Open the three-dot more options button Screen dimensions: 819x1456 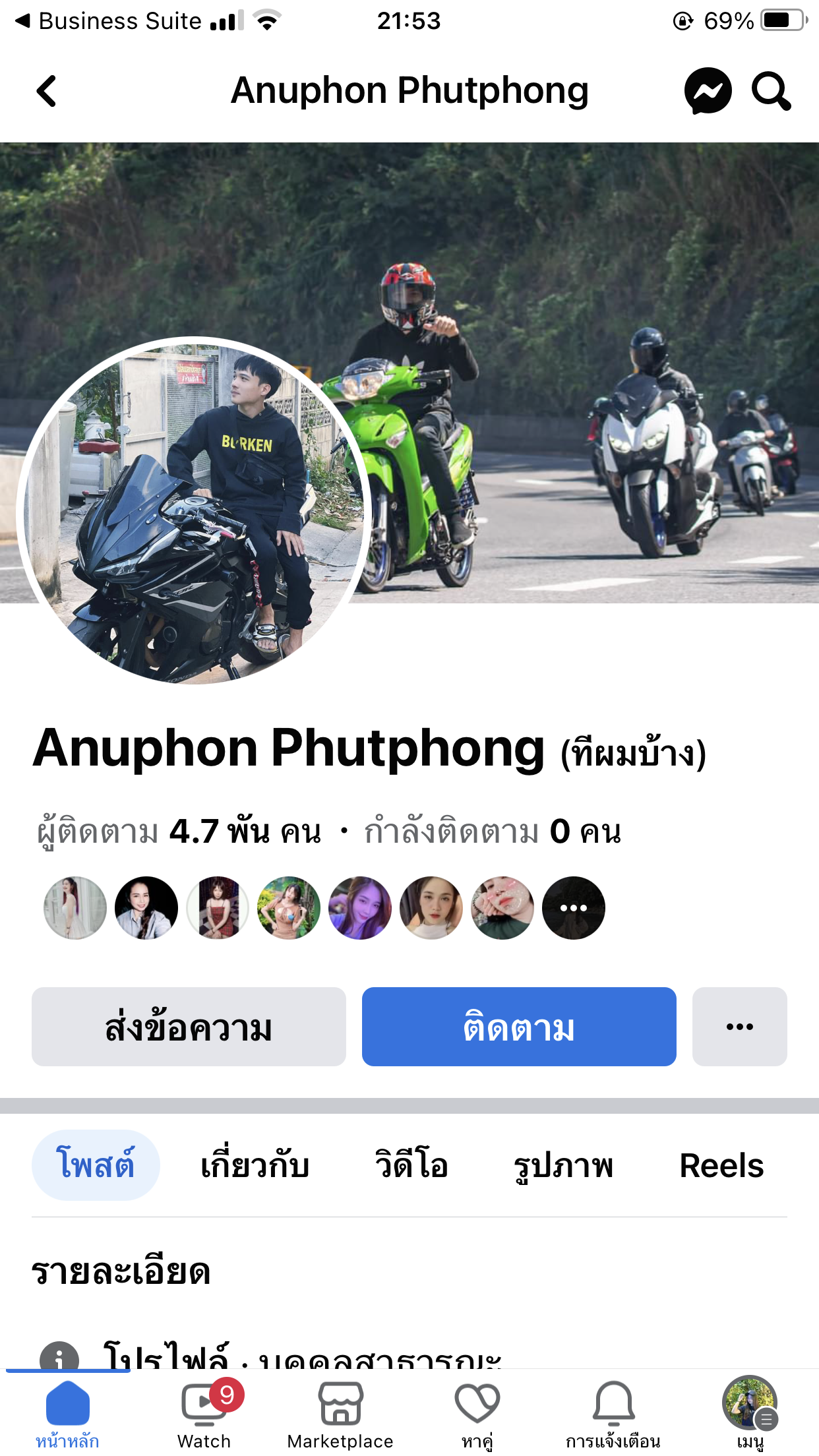coord(739,1027)
